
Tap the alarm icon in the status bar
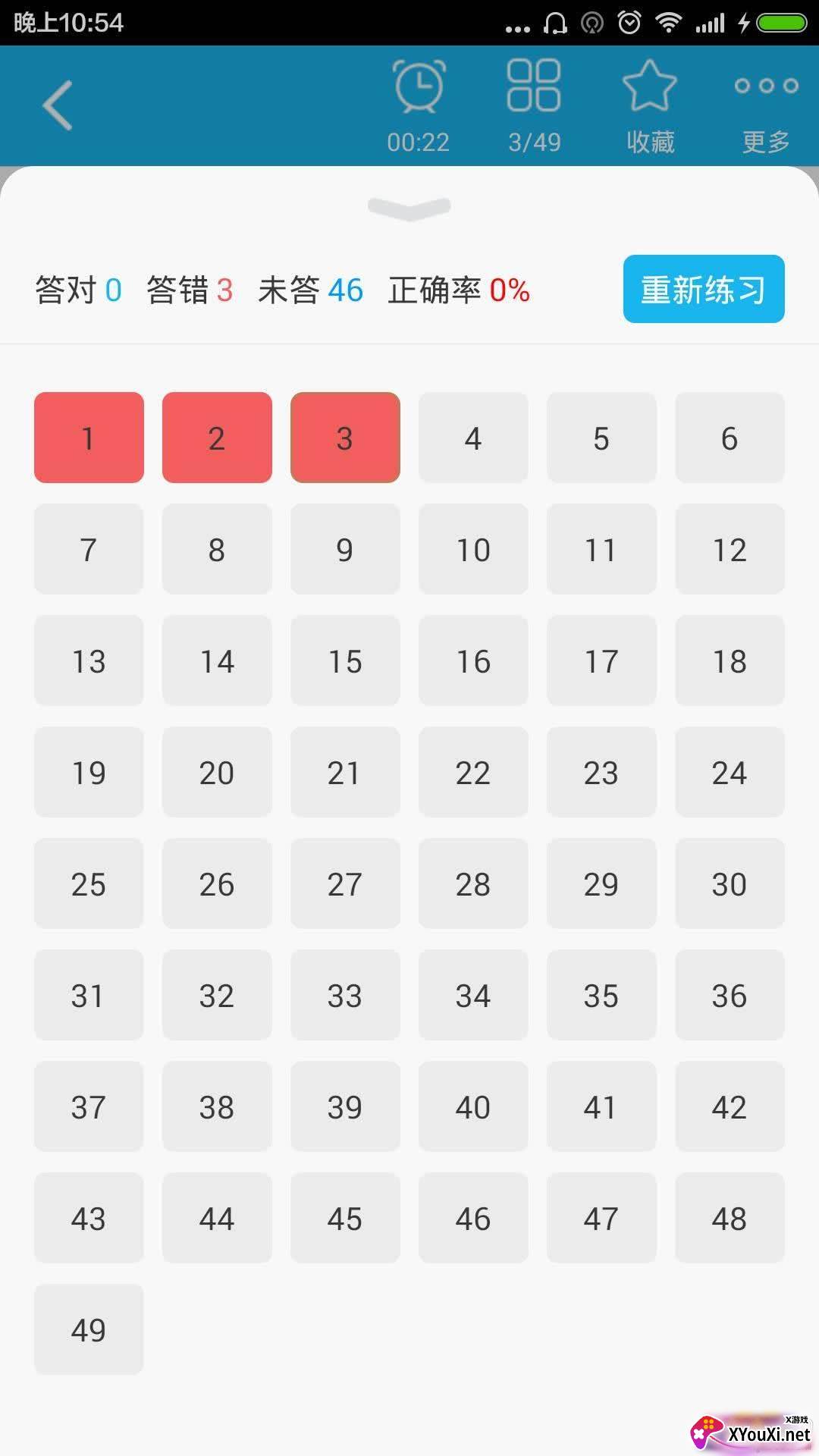629,22
